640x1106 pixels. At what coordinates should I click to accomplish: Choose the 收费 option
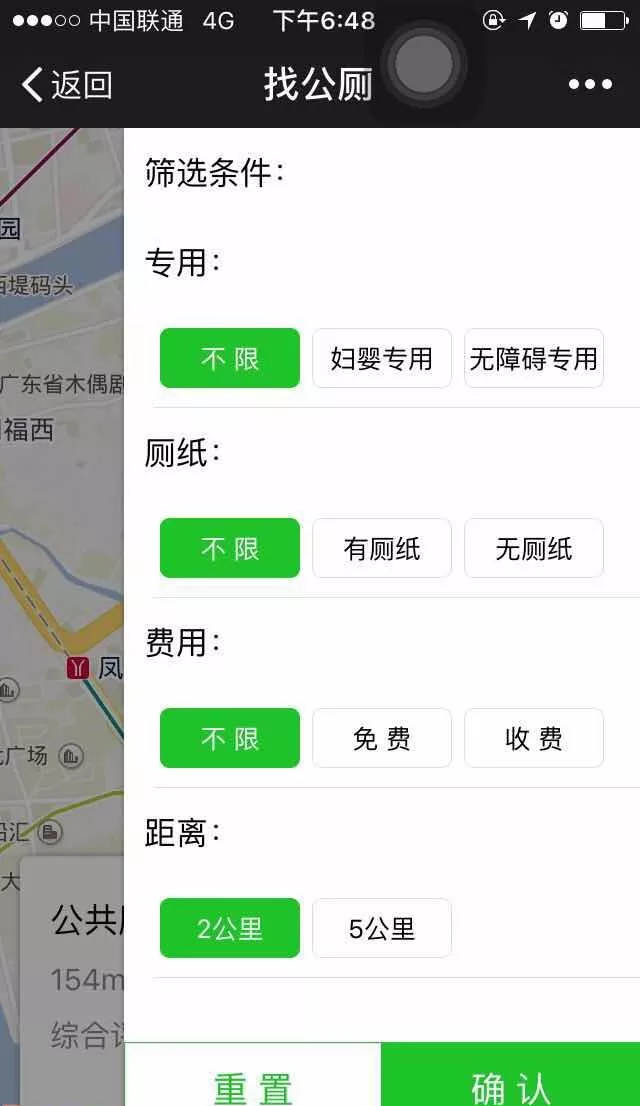533,738
